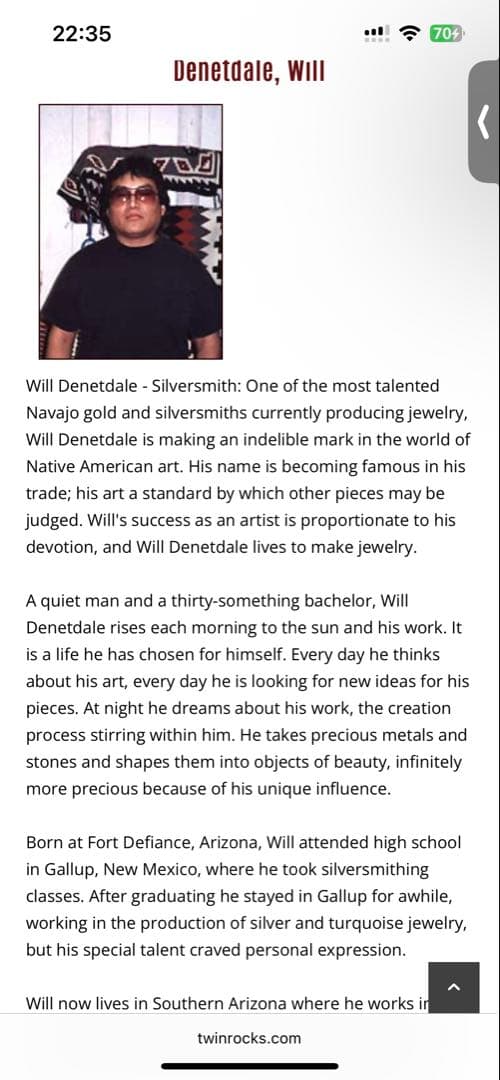The height and width of the screenshot is (1080, 500).
Task: Tap the scroll-to-top arrow button
Action: [x=453, y=987]
